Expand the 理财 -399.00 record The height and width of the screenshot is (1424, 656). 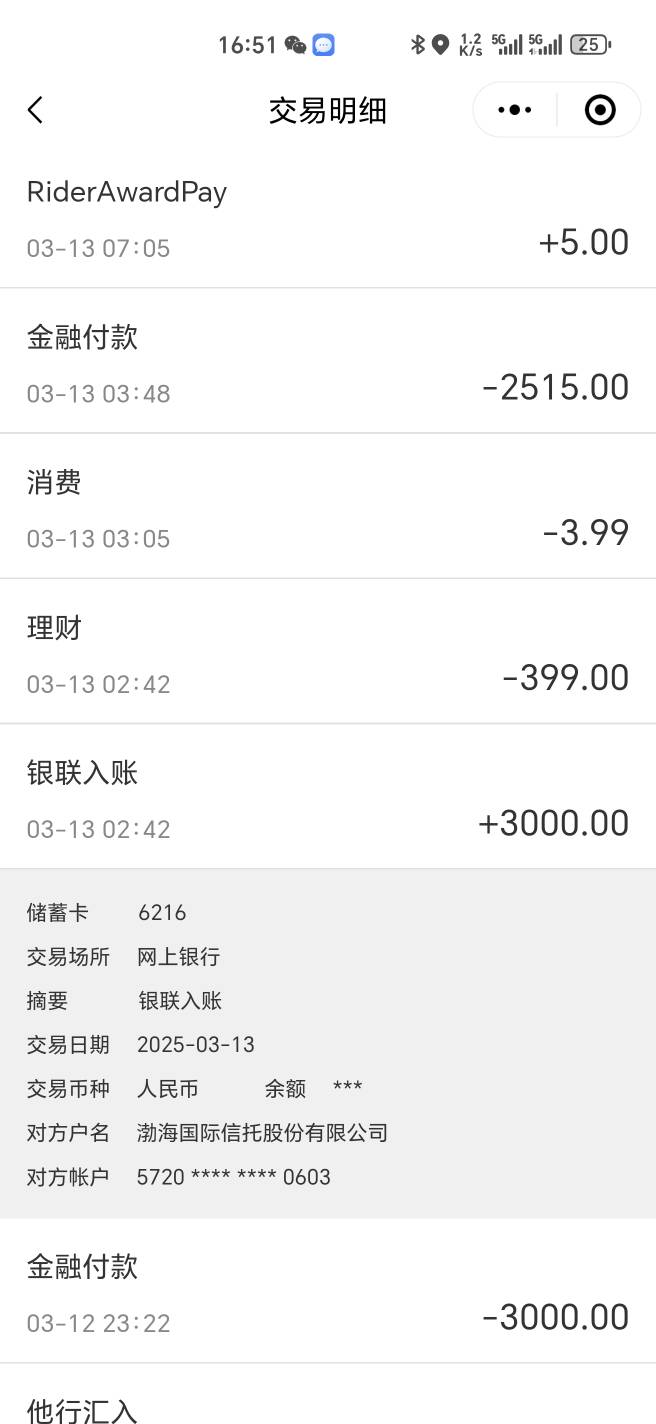tap(328, 651)
